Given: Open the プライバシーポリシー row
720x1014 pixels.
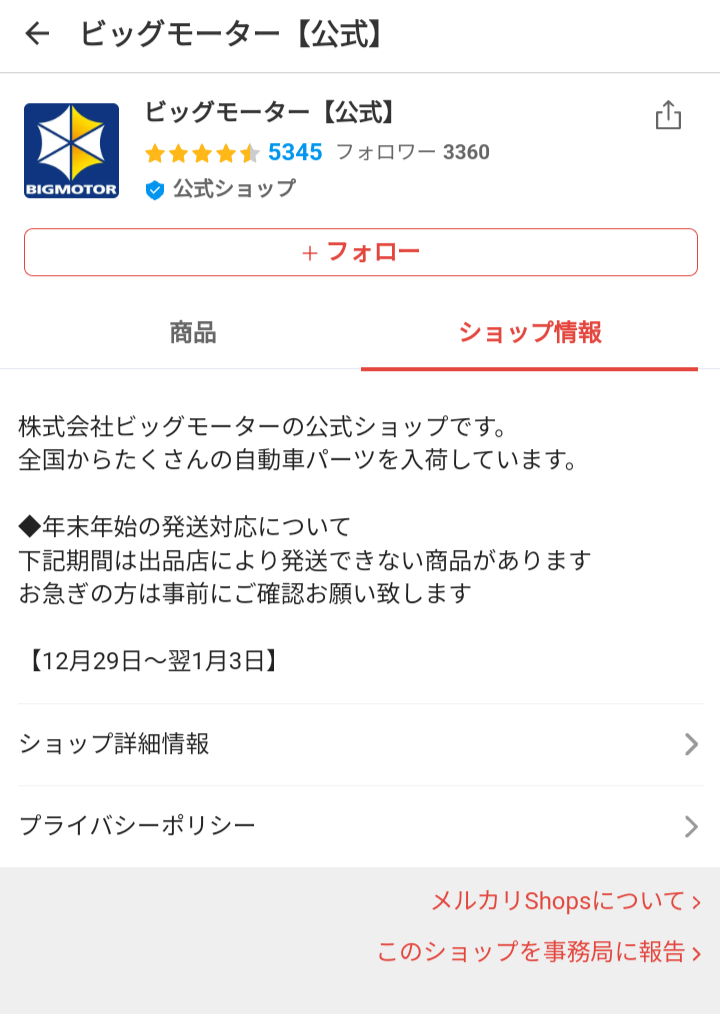Looking at the screenshot, I should tap(360, 826).
